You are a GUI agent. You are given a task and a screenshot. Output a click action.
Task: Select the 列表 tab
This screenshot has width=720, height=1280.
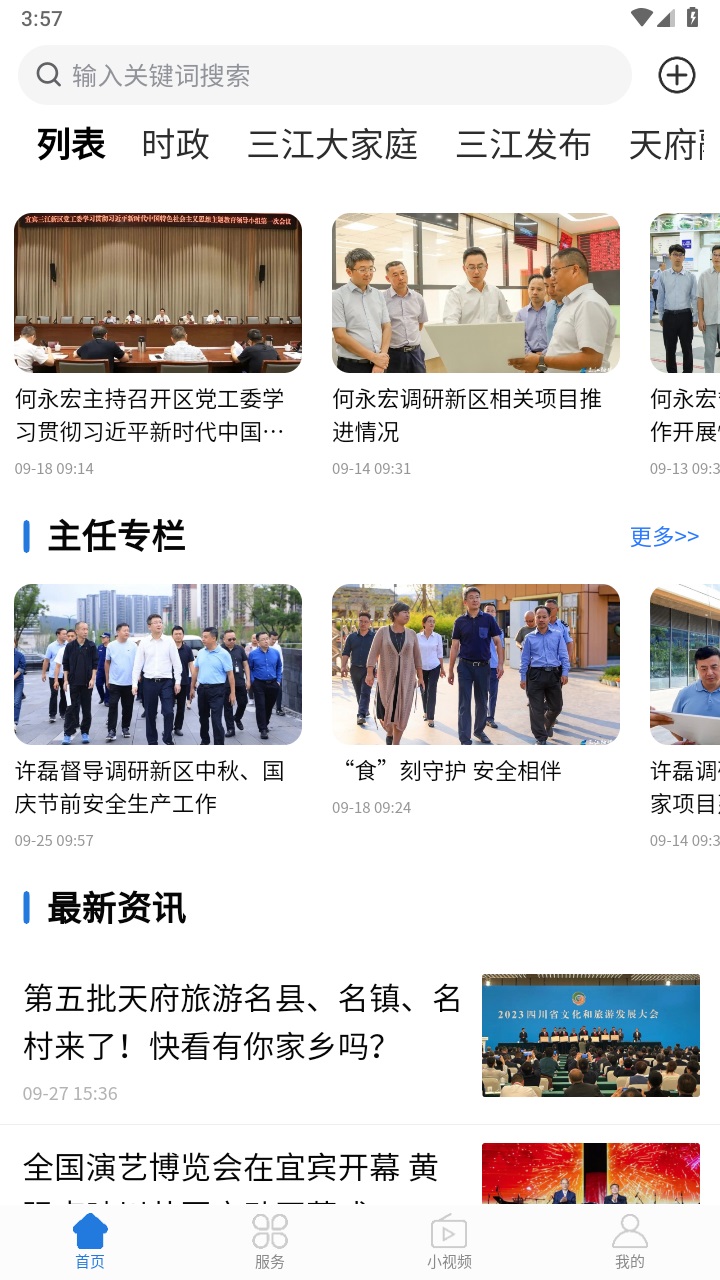click(69, 143)
